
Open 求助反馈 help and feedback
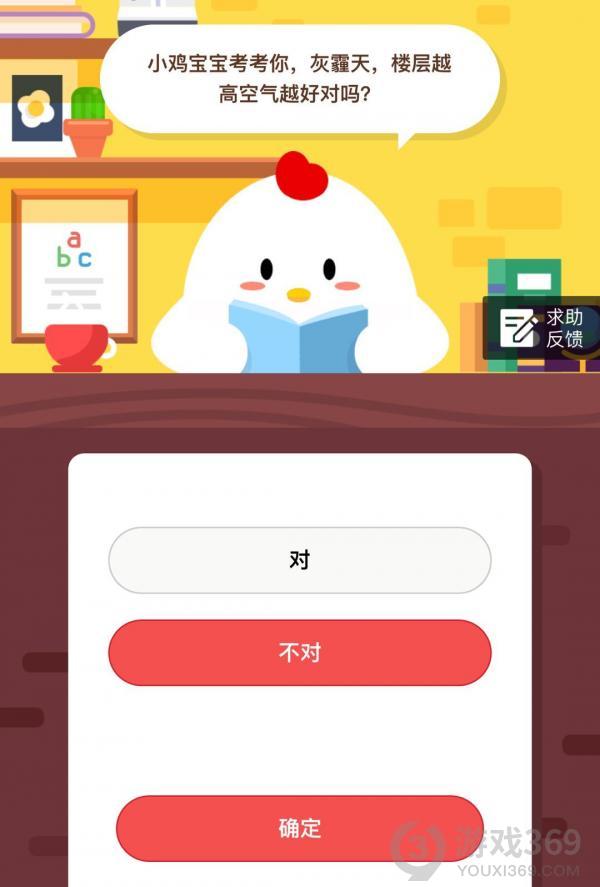tap(543, 328)
